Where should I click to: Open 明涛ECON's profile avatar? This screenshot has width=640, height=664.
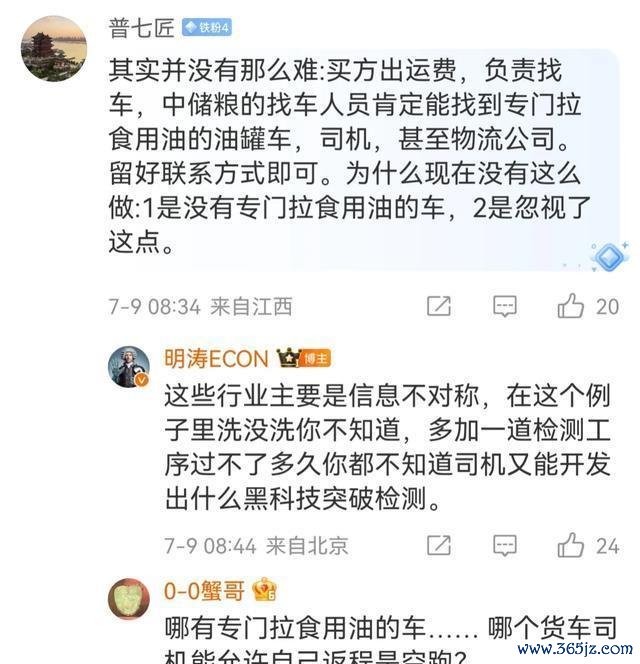pos(129,367)
